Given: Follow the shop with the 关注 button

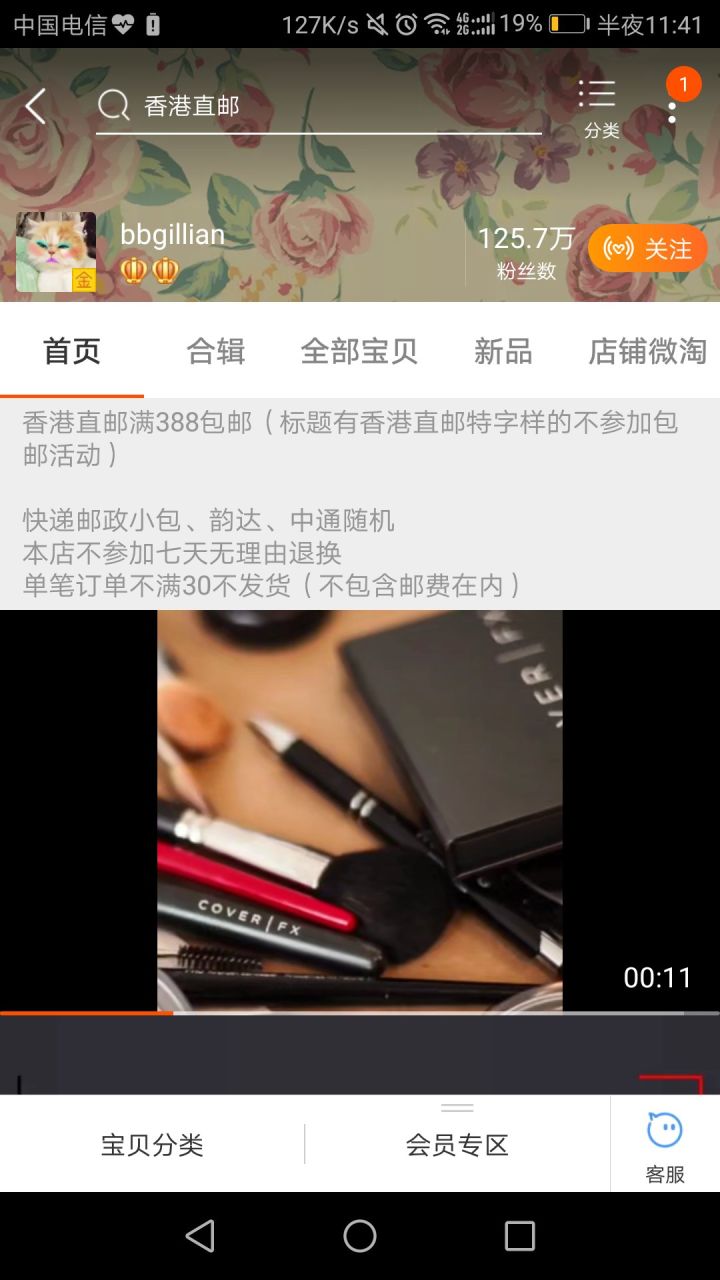Looking at the screenshot, I should coord(648,249).
